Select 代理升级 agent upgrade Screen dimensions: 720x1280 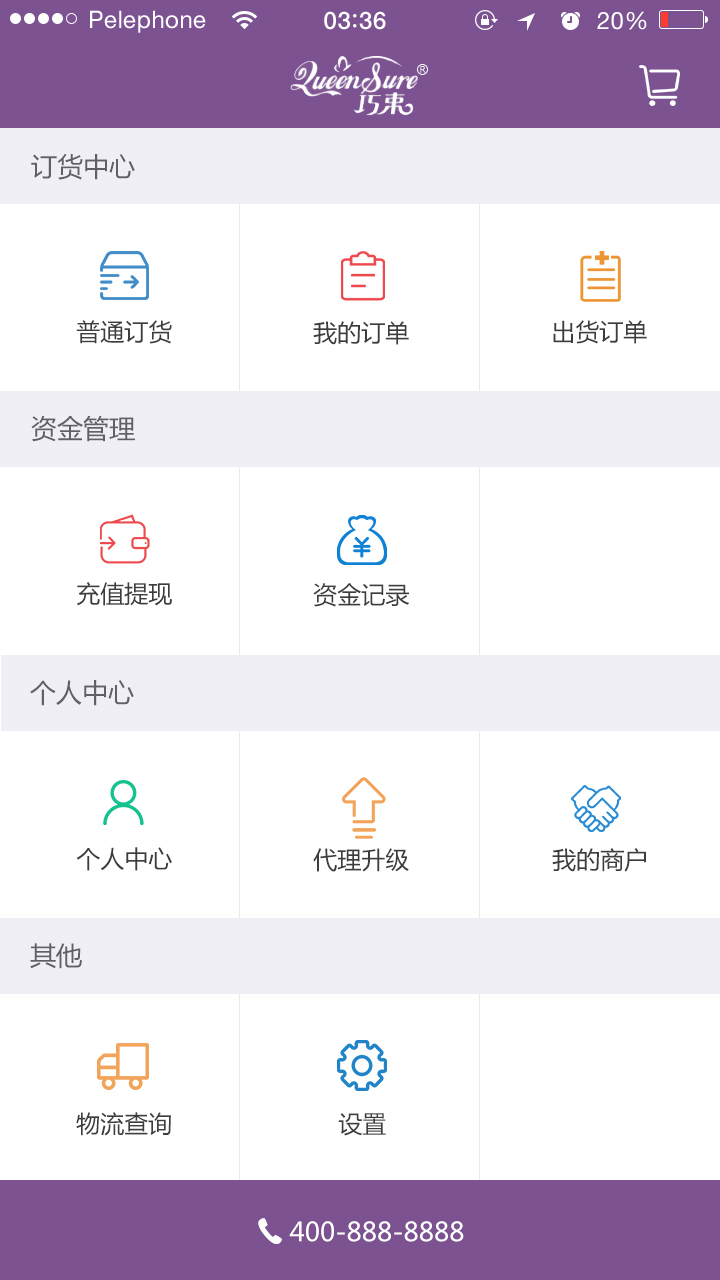tap(361, 824)
